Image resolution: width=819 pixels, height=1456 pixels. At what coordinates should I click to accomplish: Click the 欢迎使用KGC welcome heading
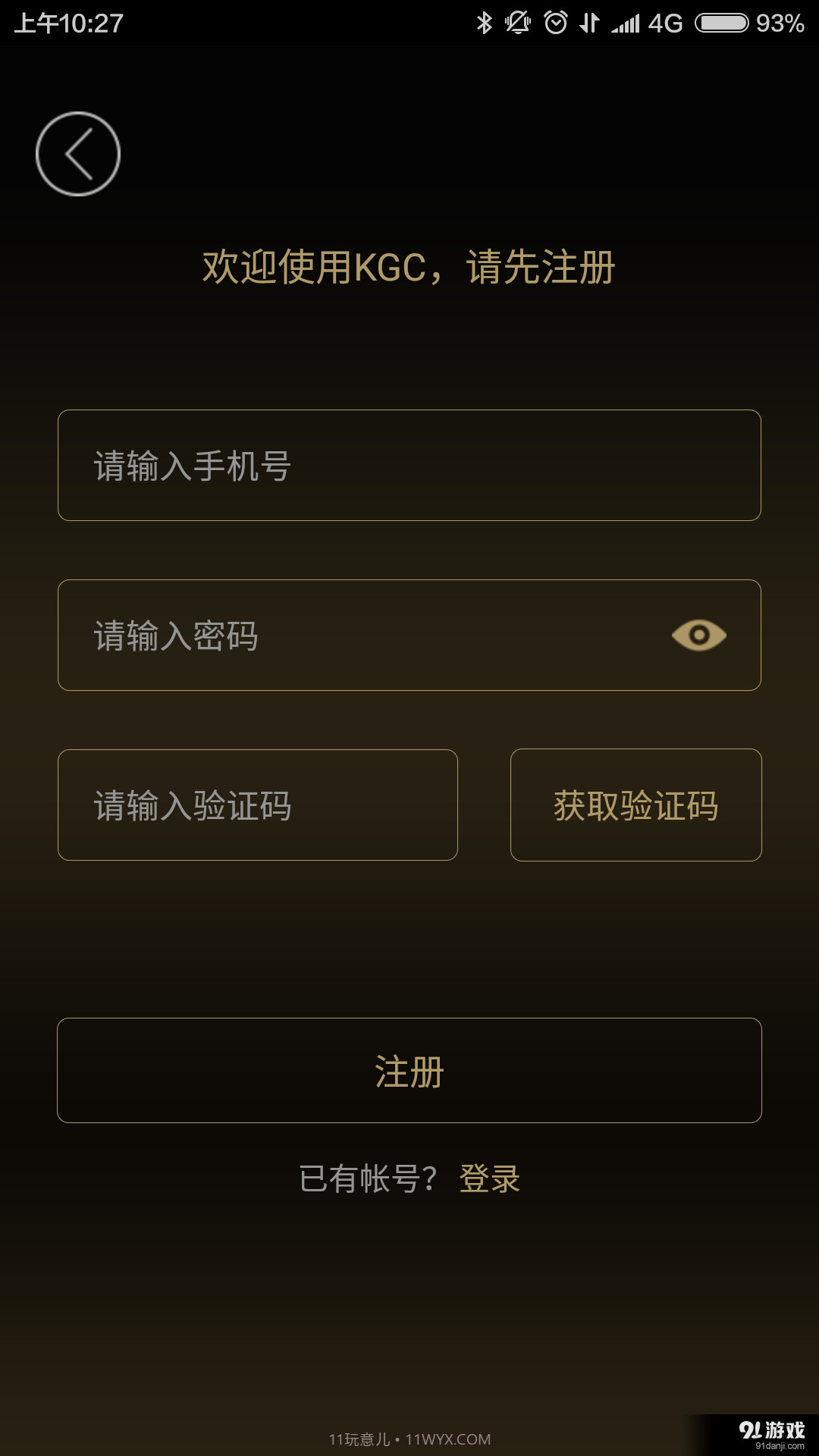409,267
